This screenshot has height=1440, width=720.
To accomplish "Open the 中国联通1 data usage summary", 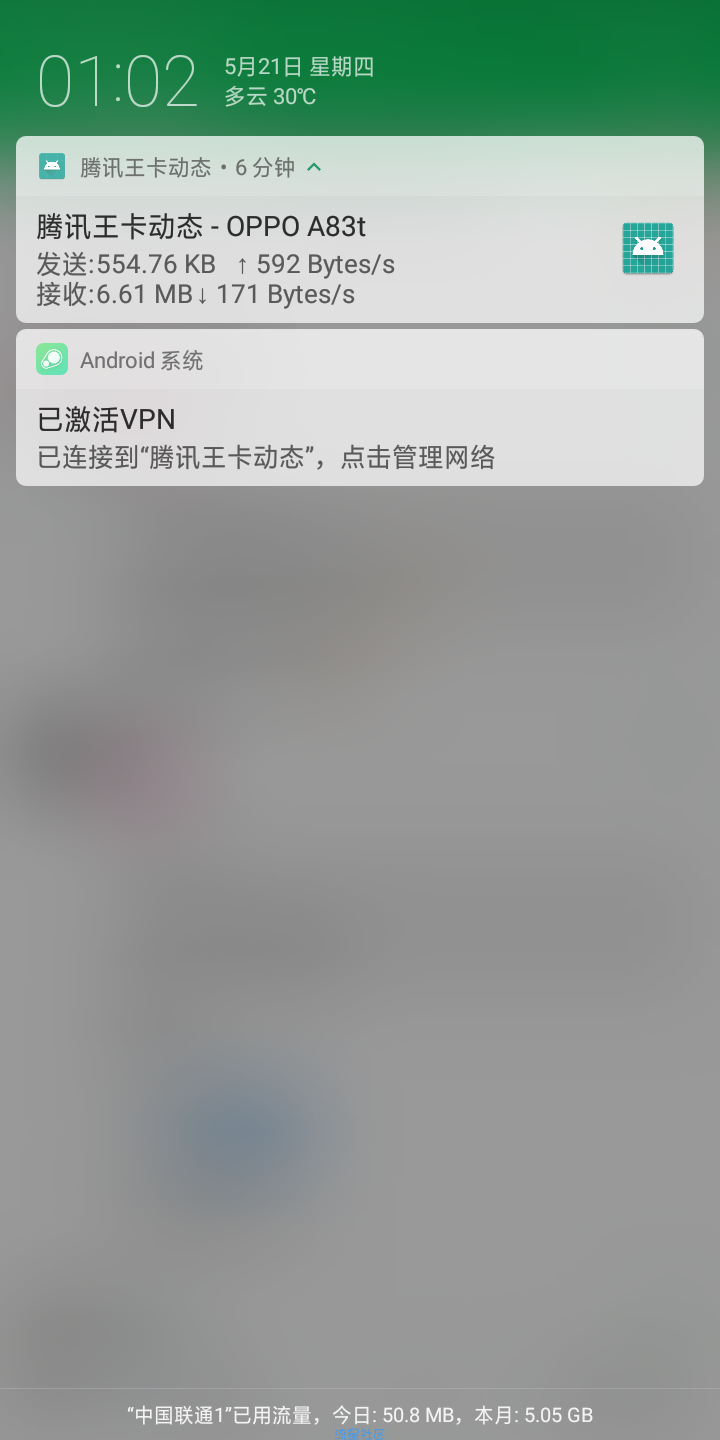I will click(360, 1415).
